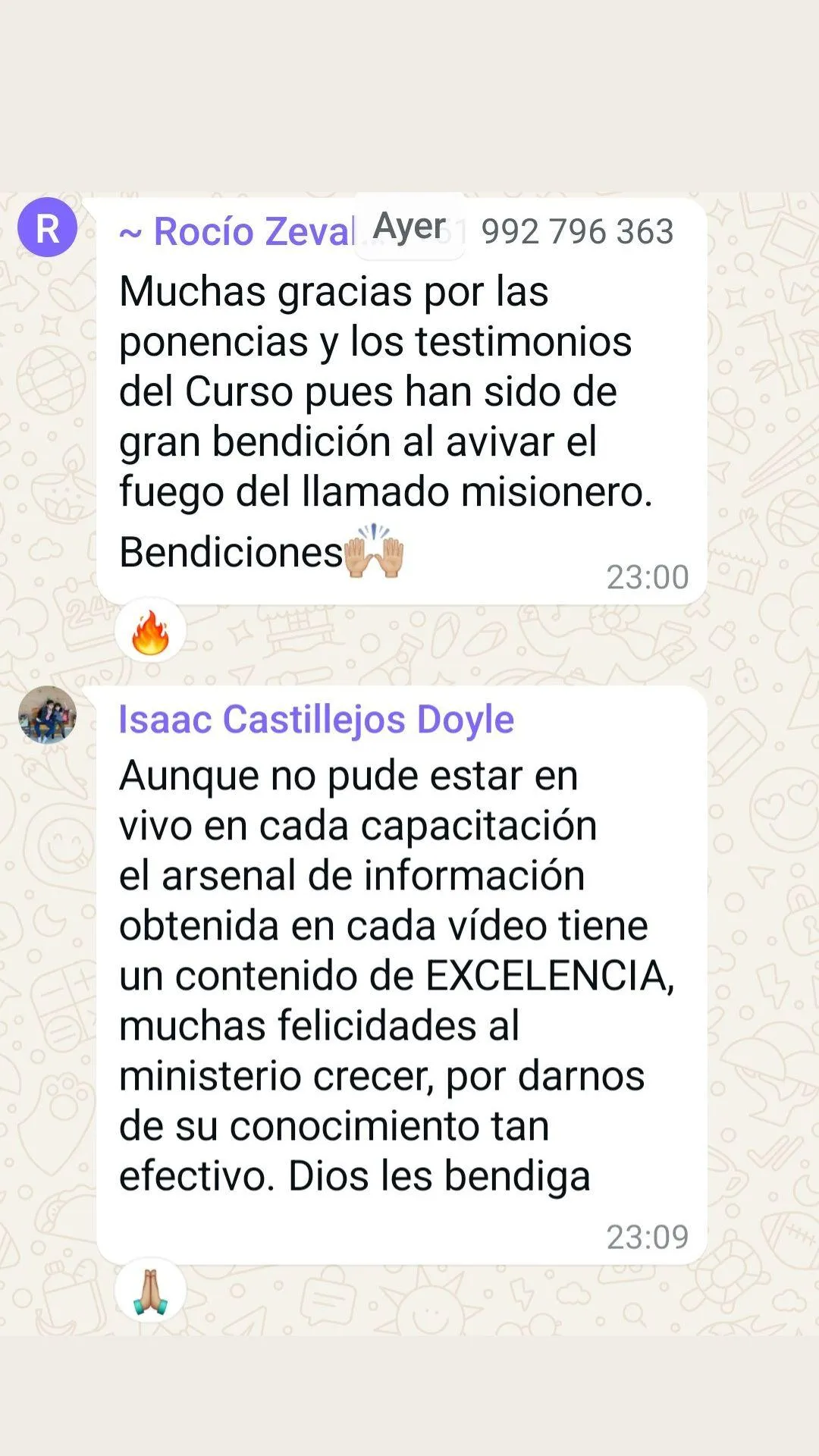This screenshot has height=1456, width=819.
Task: Tap the sender name Isaac Castillejos Doyle
Action: (x=316, y=719)
